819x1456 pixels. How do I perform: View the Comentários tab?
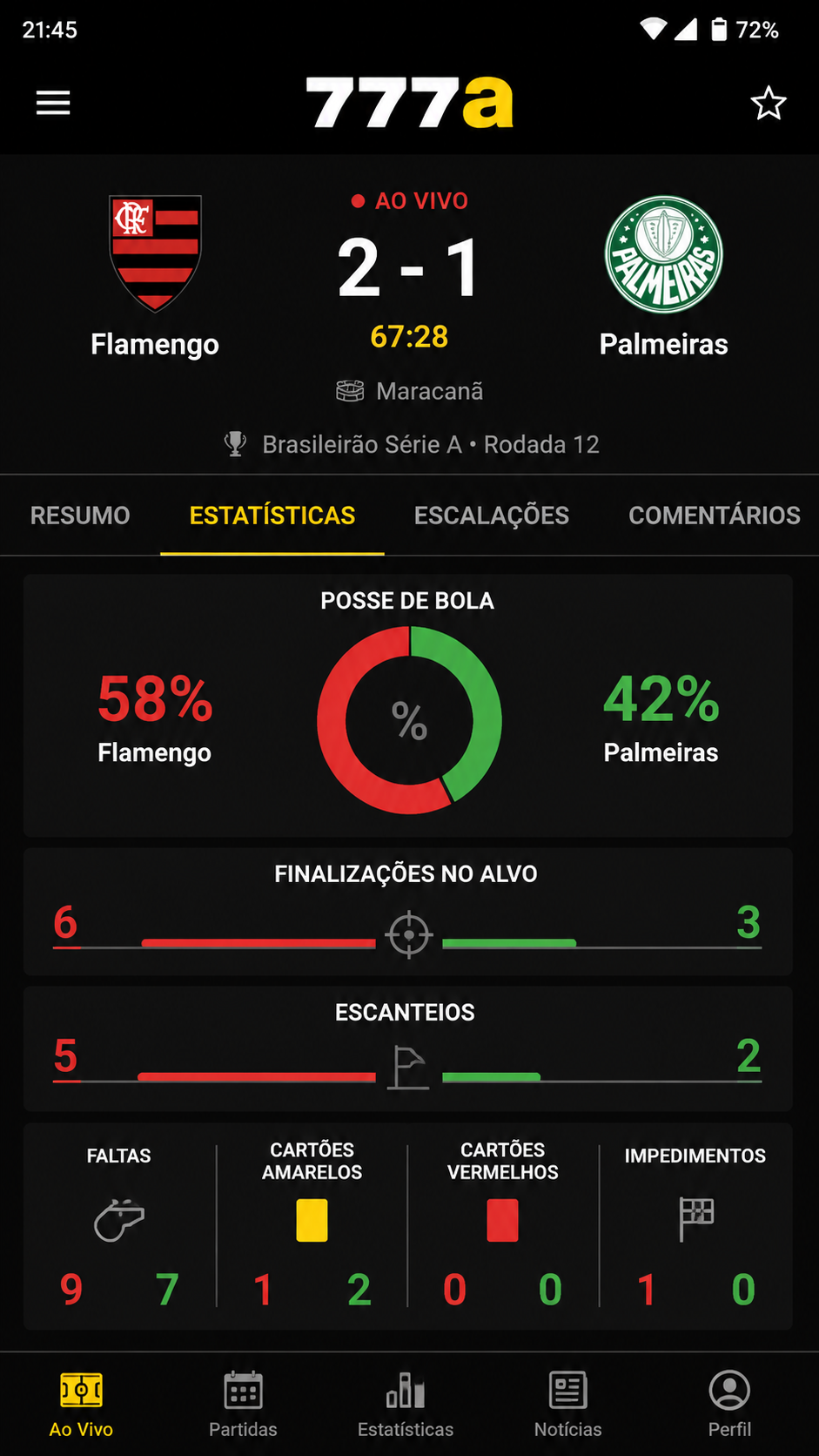click(x=715, y=516)
